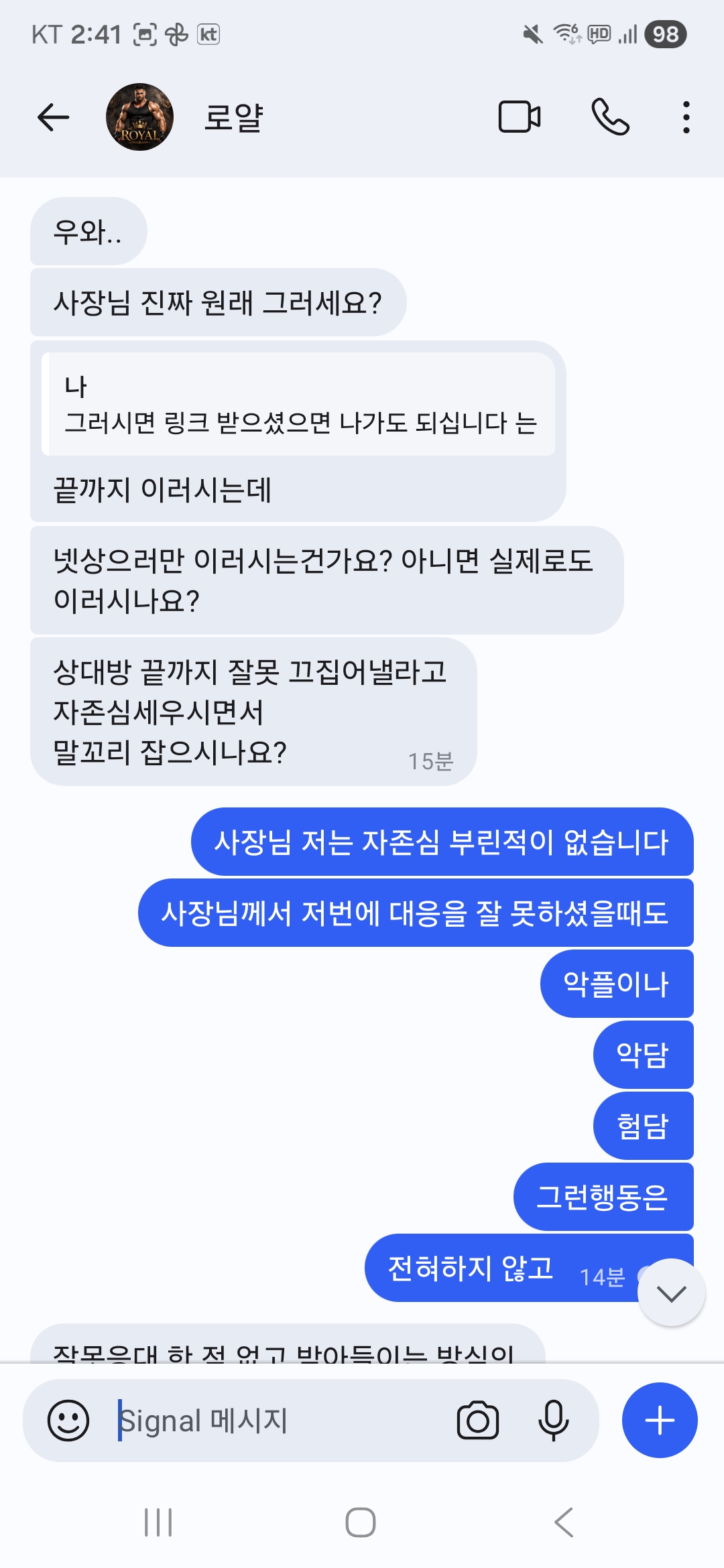
Task: Open 로얄 conversation settings from the name
Action: [x=233, y=118]
